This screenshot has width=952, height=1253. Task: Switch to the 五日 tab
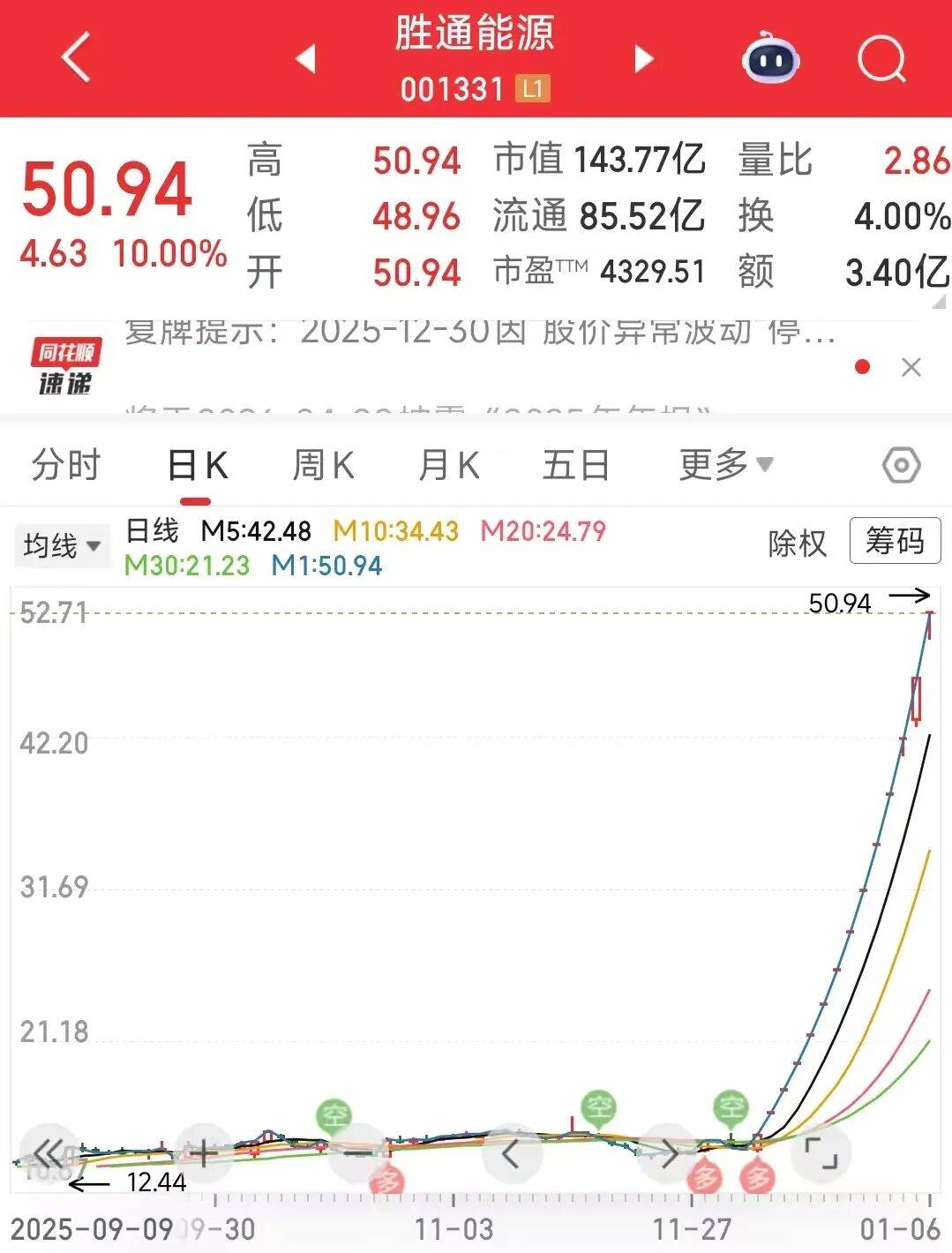[x=575, y=465]
